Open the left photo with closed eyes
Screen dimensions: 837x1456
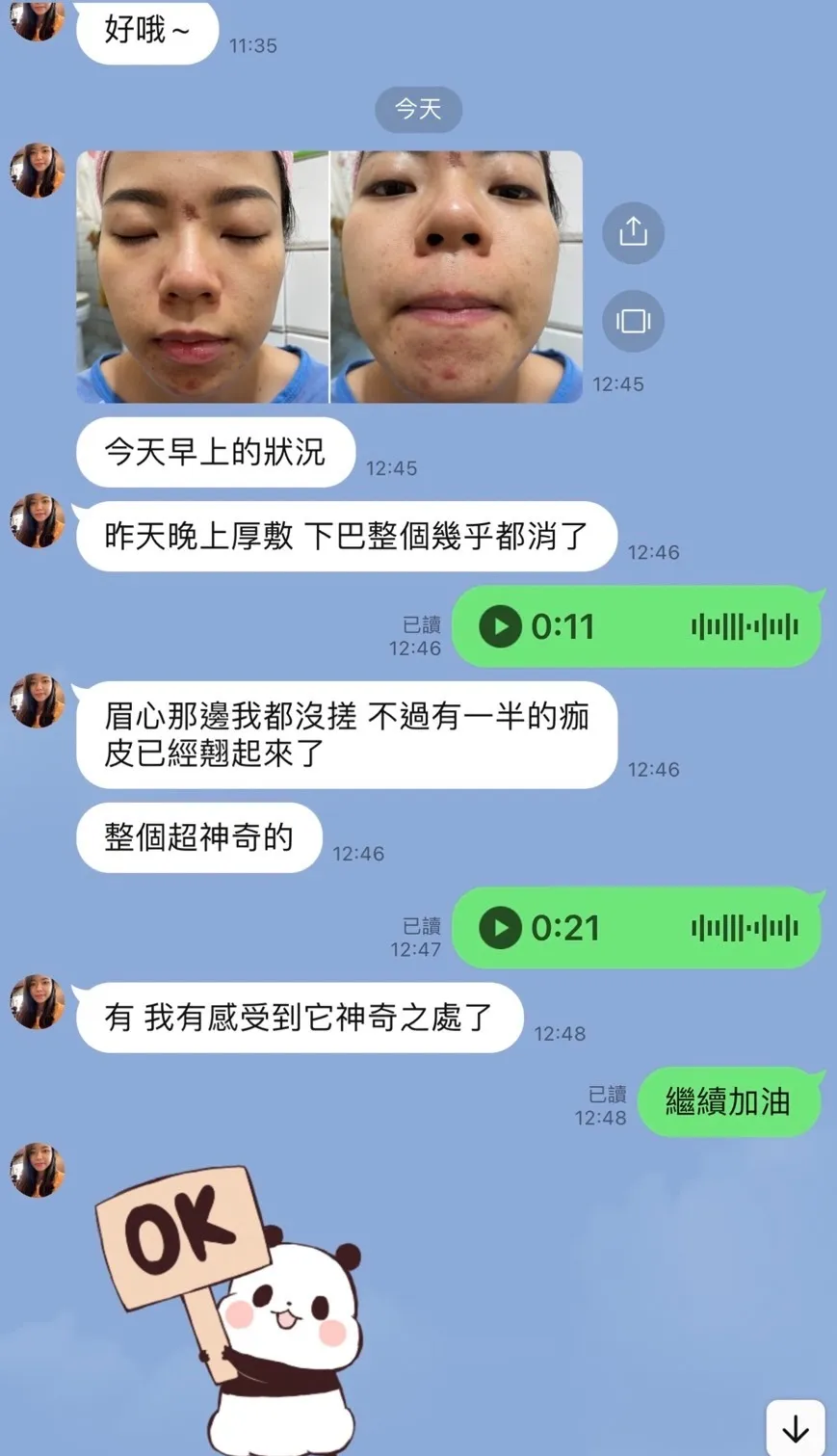[x=202, y=277]
